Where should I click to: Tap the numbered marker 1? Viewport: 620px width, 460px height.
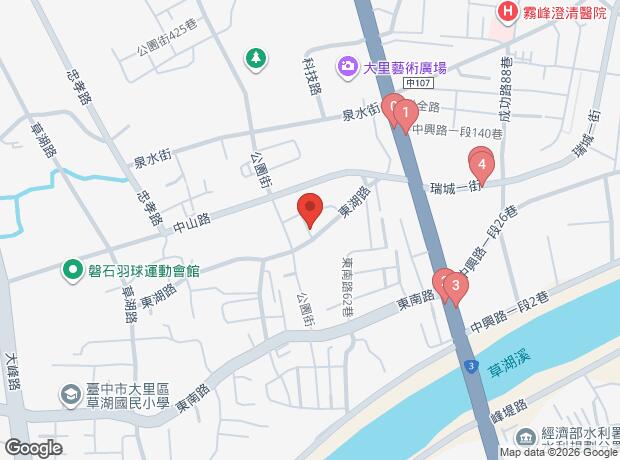pyautogui.click(x=403, y=115)
